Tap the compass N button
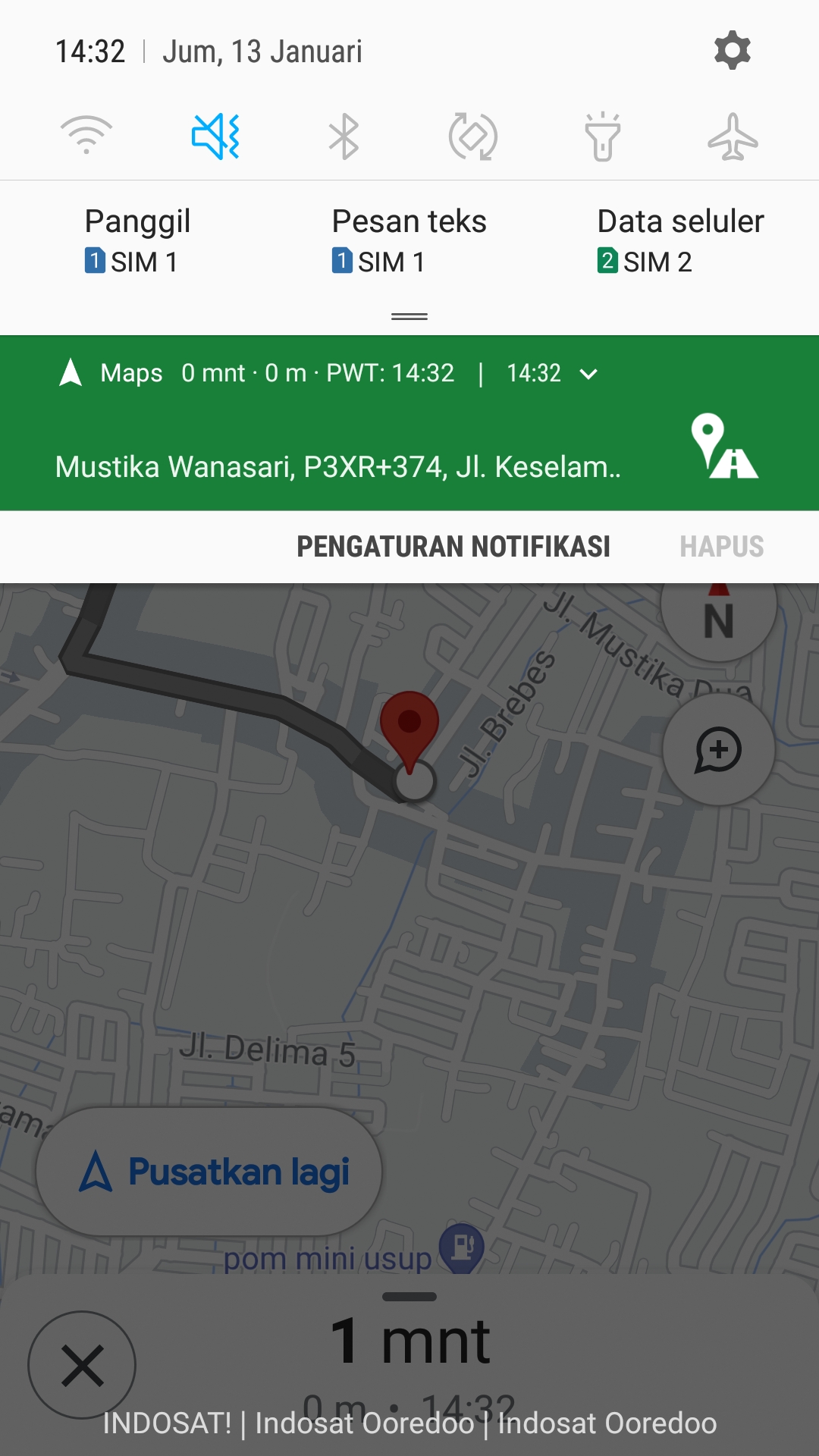This screenshot has width=819, height=1456. [x=718, y=618]
